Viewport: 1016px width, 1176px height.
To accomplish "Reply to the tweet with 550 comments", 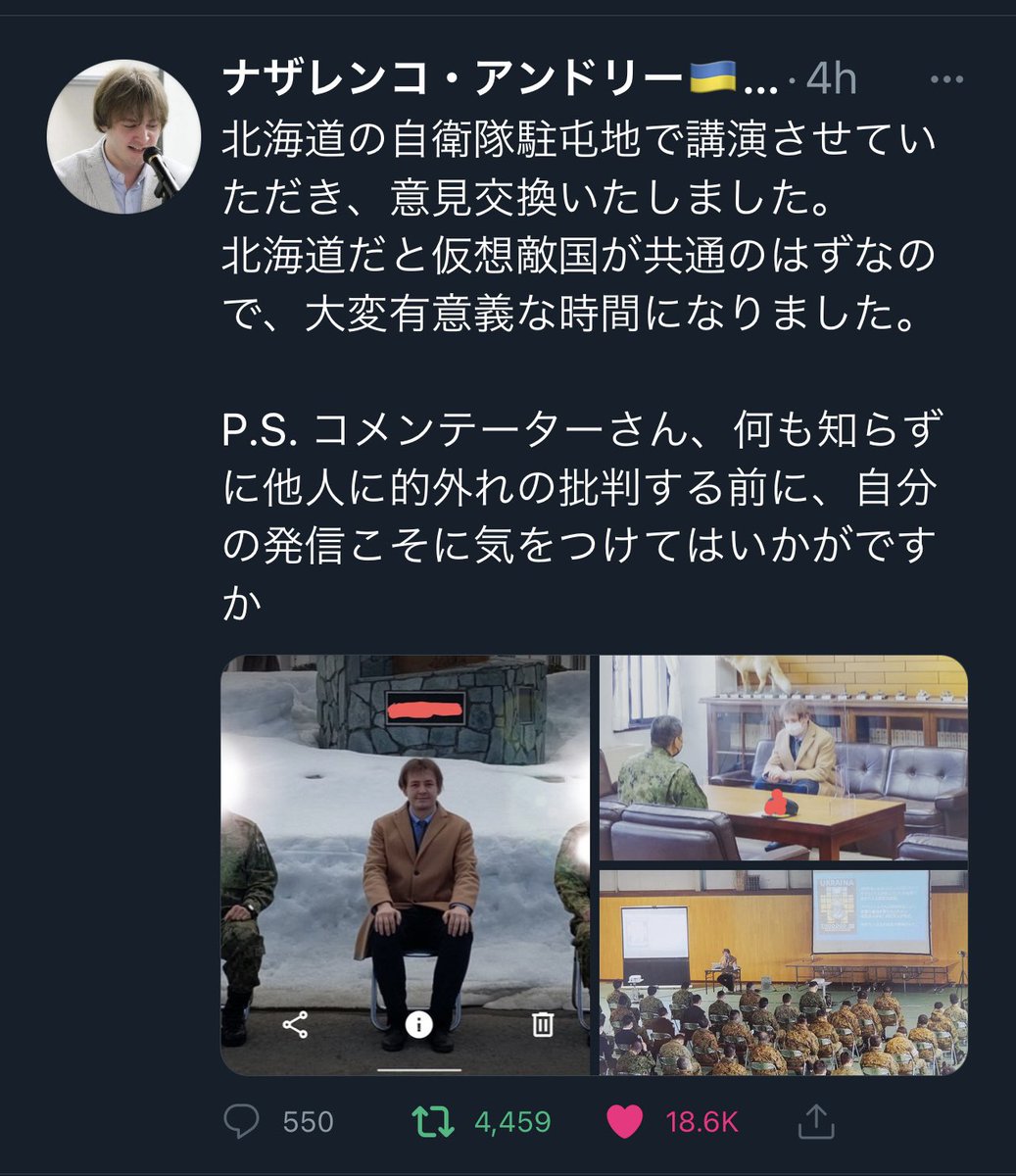I will point(242,1121).
